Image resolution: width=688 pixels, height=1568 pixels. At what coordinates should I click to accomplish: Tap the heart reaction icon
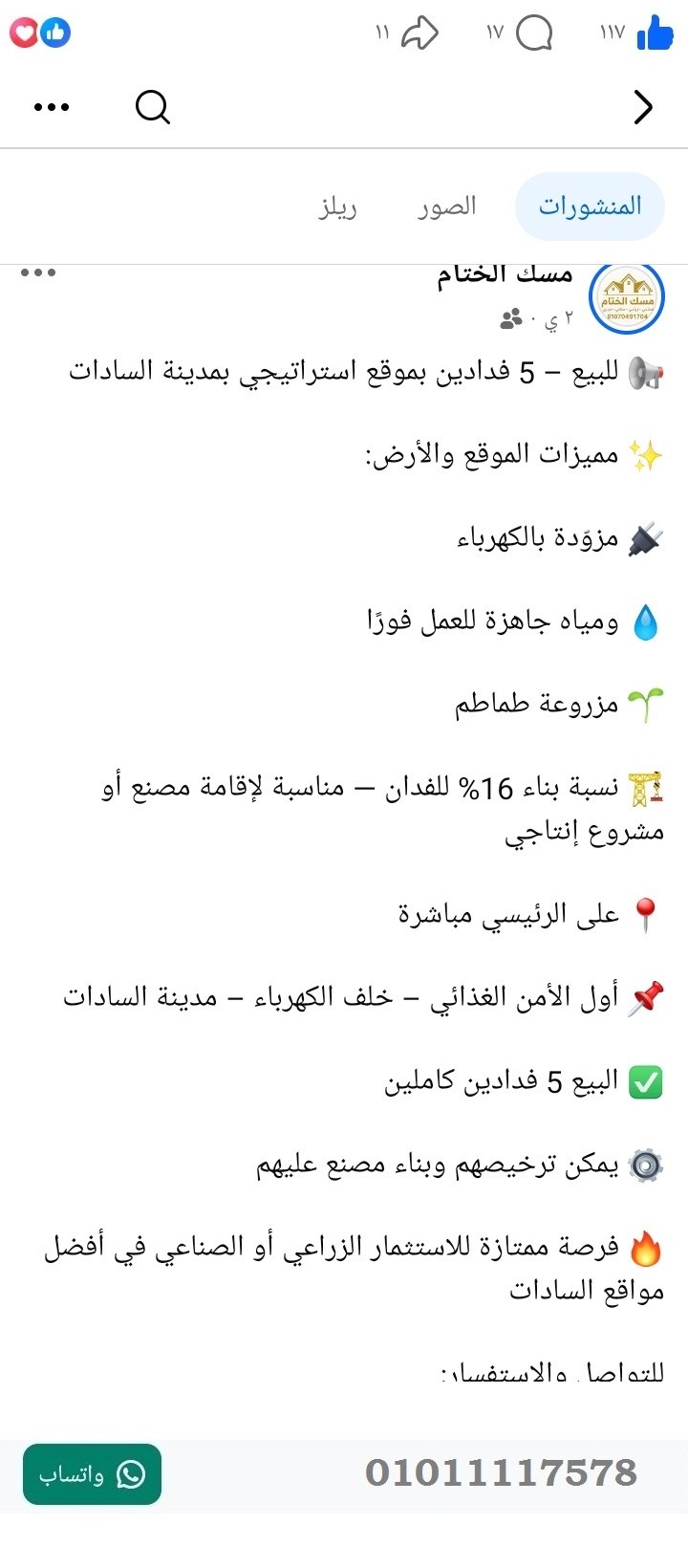(x=24, y=32)
